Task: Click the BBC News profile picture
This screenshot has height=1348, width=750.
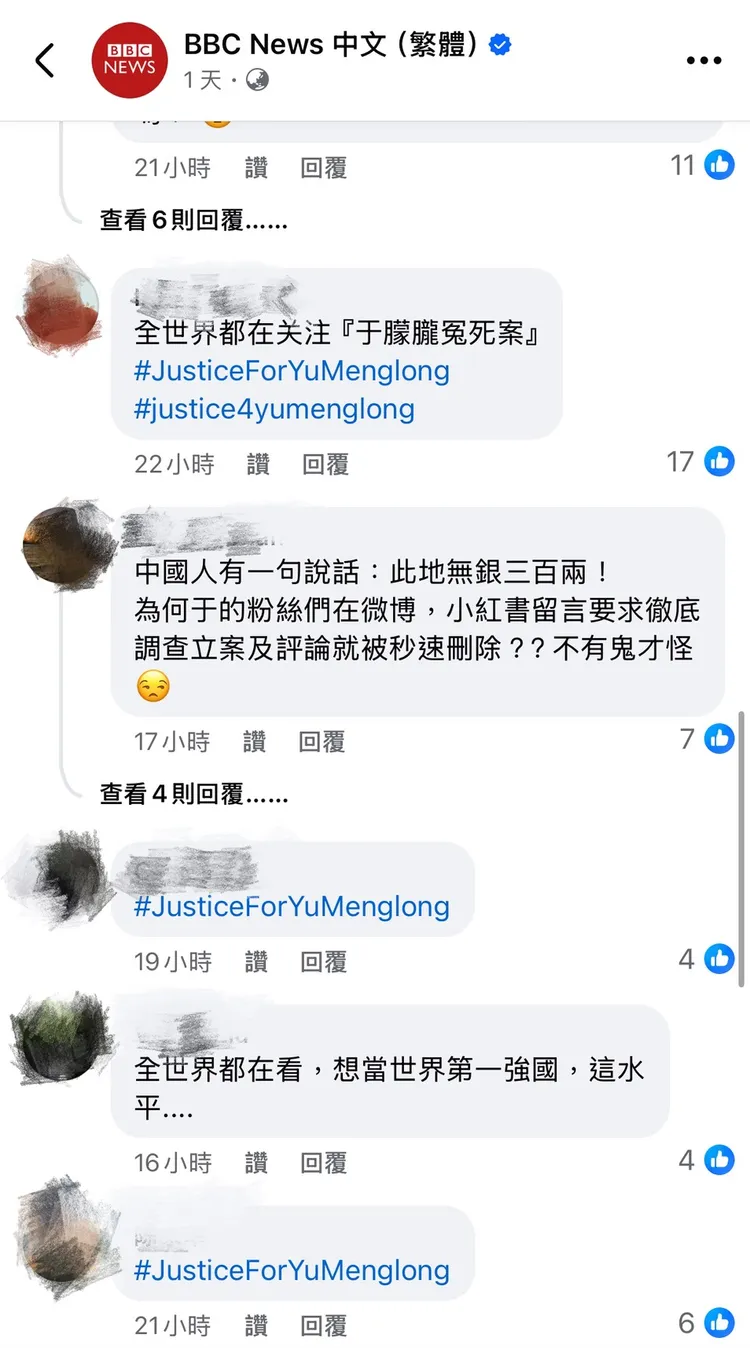Action: point(129,60)
